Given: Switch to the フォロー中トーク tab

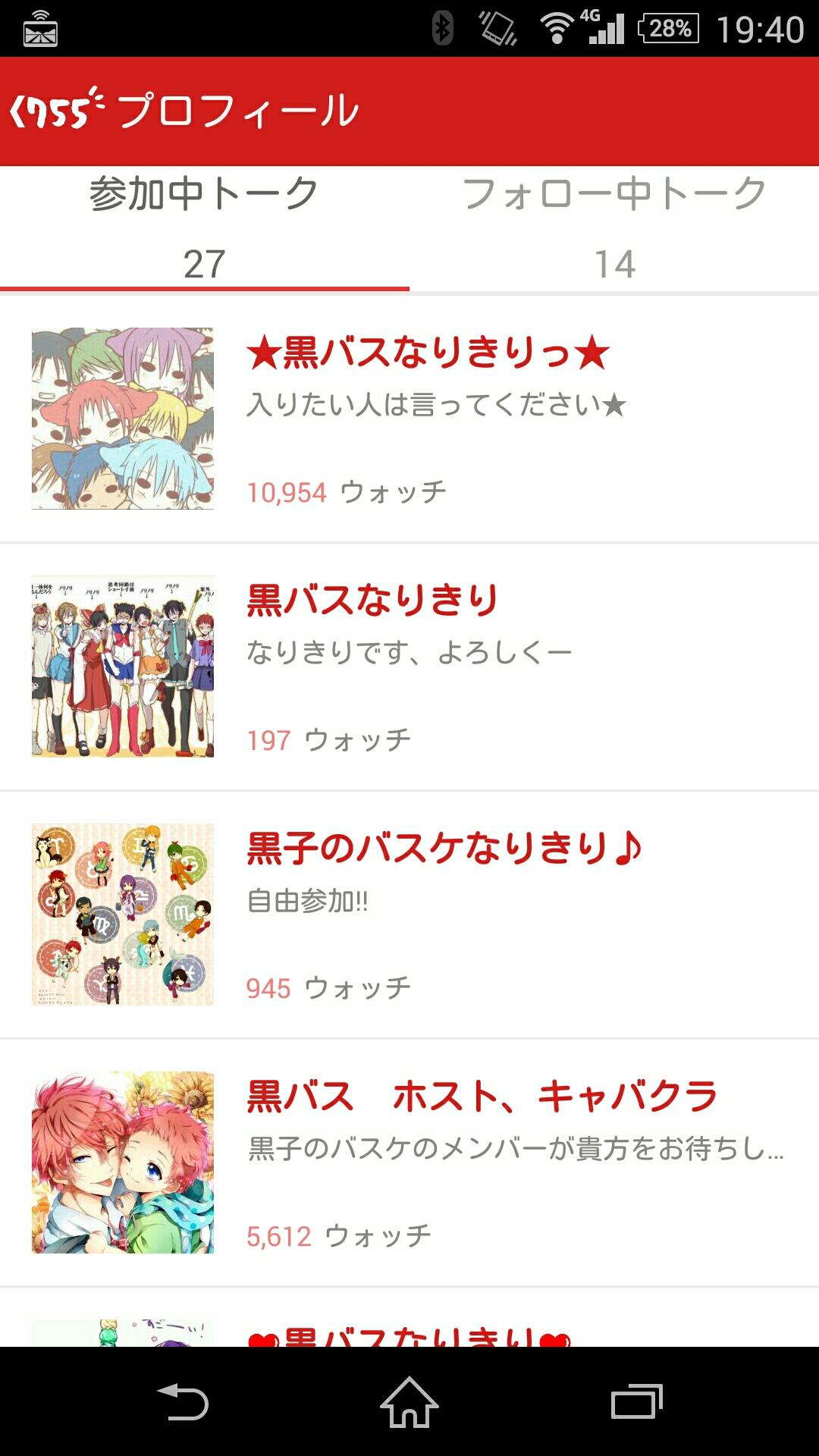Looking at the screenshot, I should 614,227.
